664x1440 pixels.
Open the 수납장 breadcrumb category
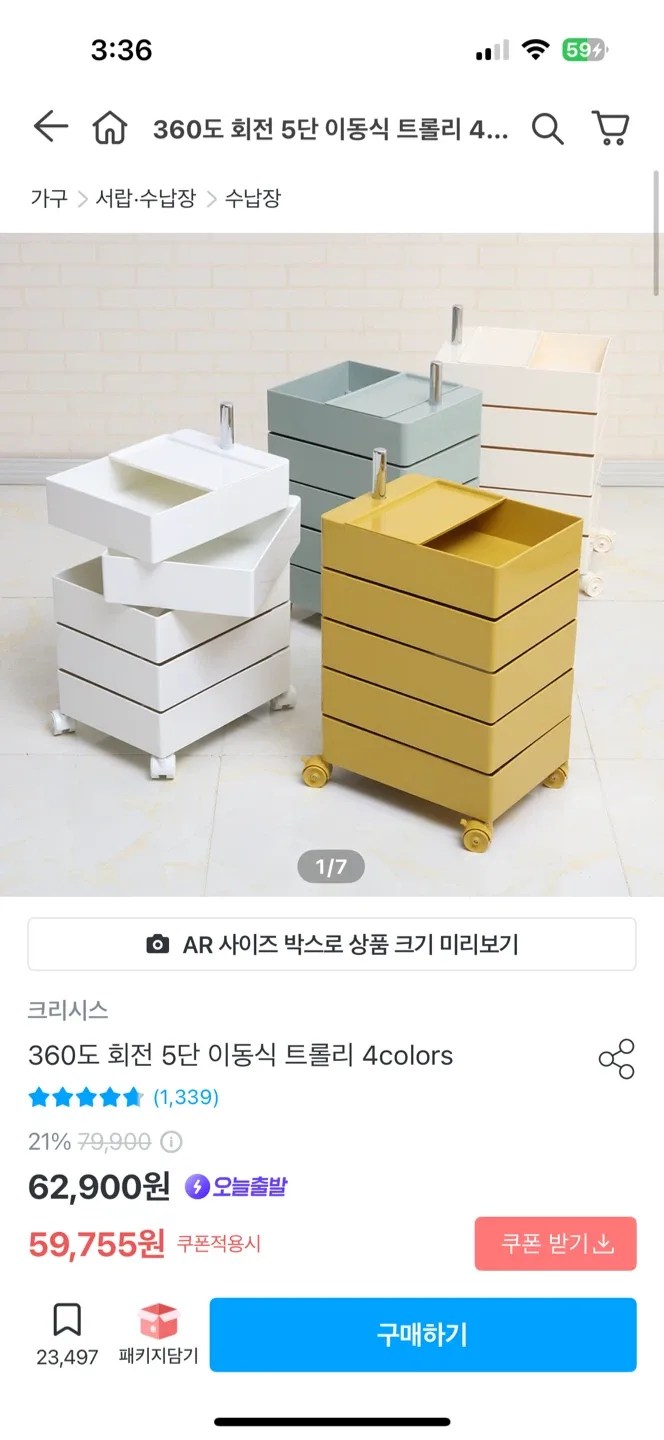point(252,198)
